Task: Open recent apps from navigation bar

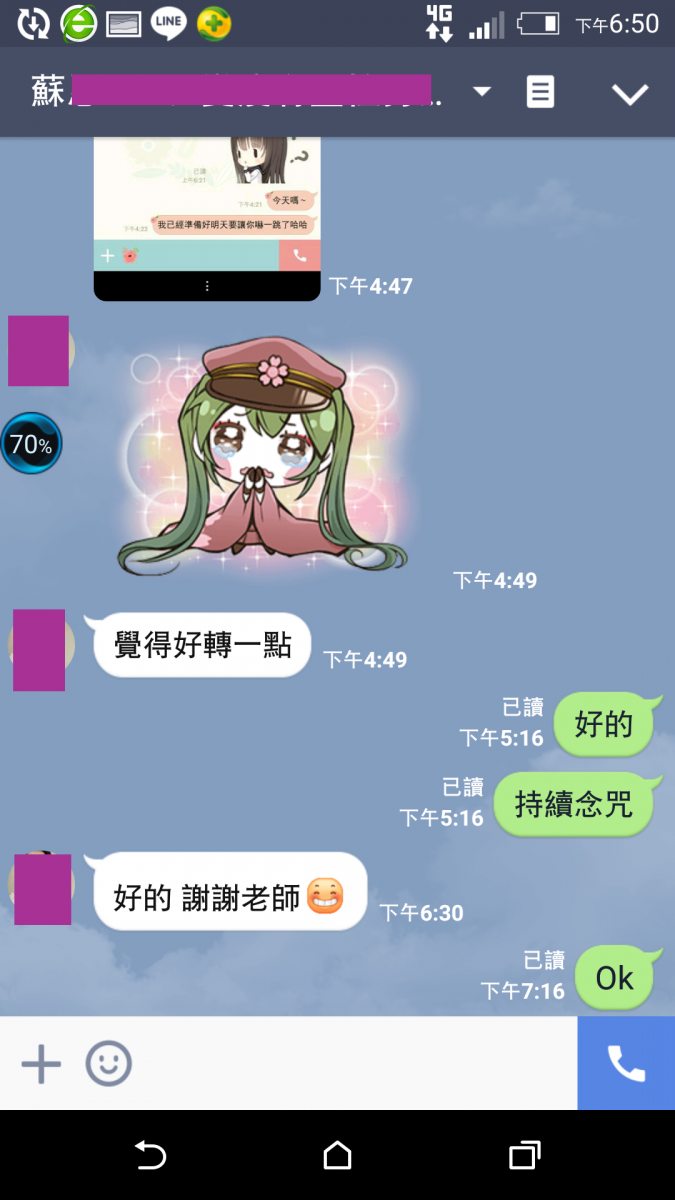Action: 524,1156
